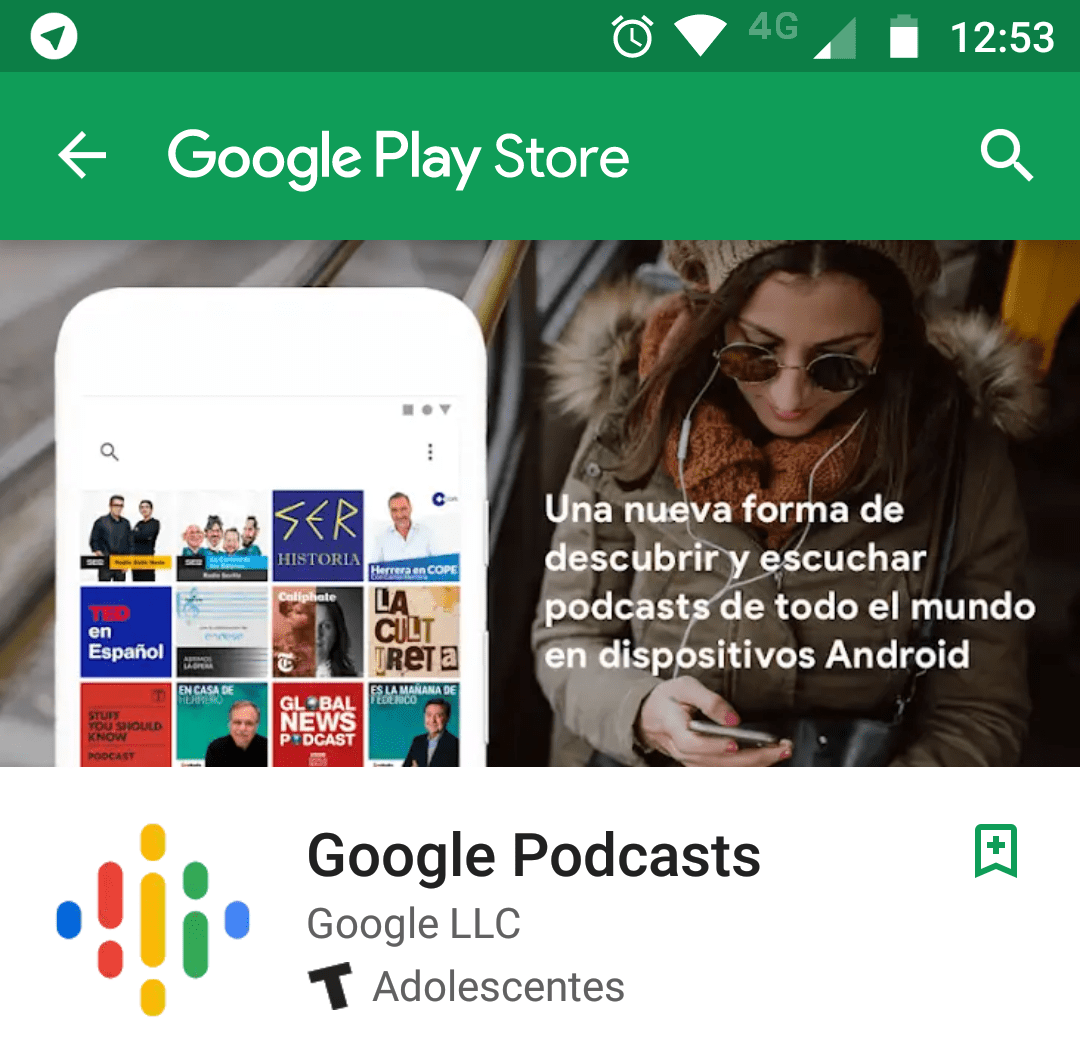Image resolution: width=1080 pixels, height=1048 pixels.
Task: Add Google Podcasts to wishlist
Action: (x=996, y=851)
